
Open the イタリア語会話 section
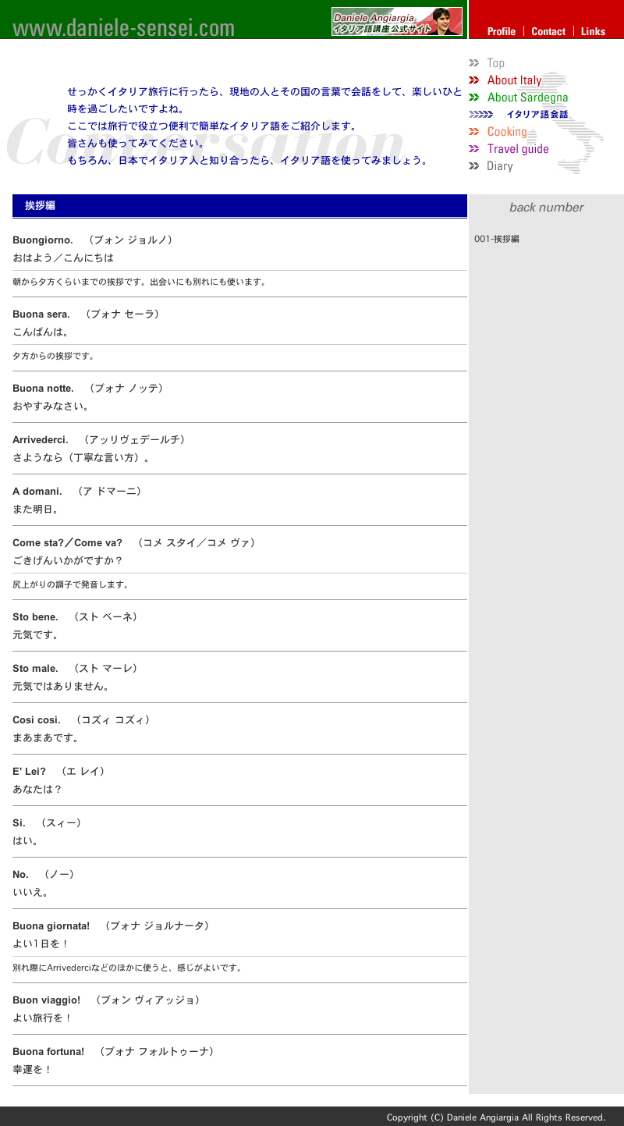click(536, 114)
